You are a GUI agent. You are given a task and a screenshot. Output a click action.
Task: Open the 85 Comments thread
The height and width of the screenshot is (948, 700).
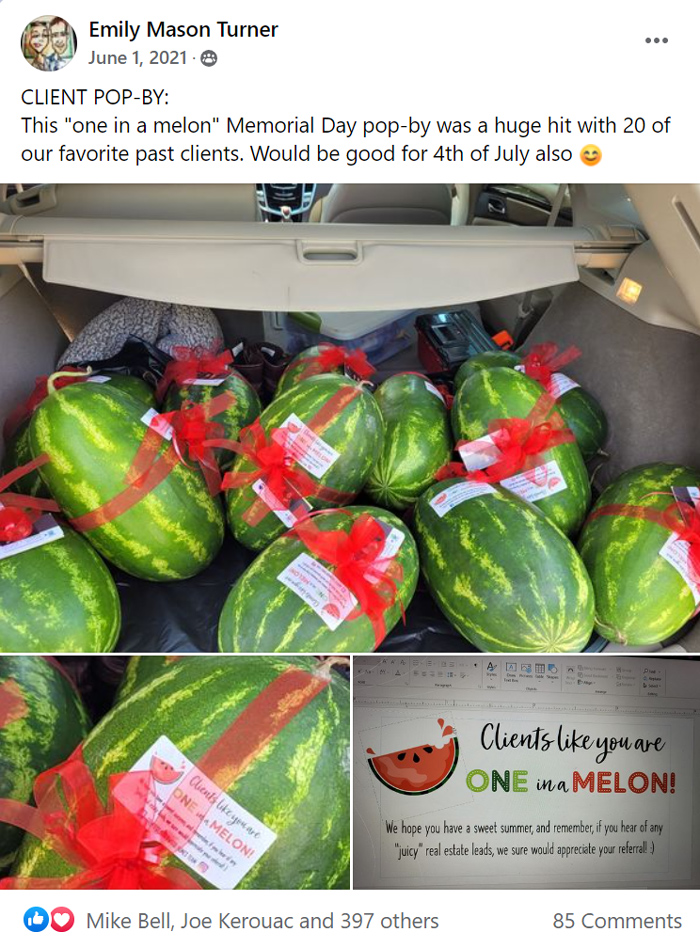click(x=617, y=921)
